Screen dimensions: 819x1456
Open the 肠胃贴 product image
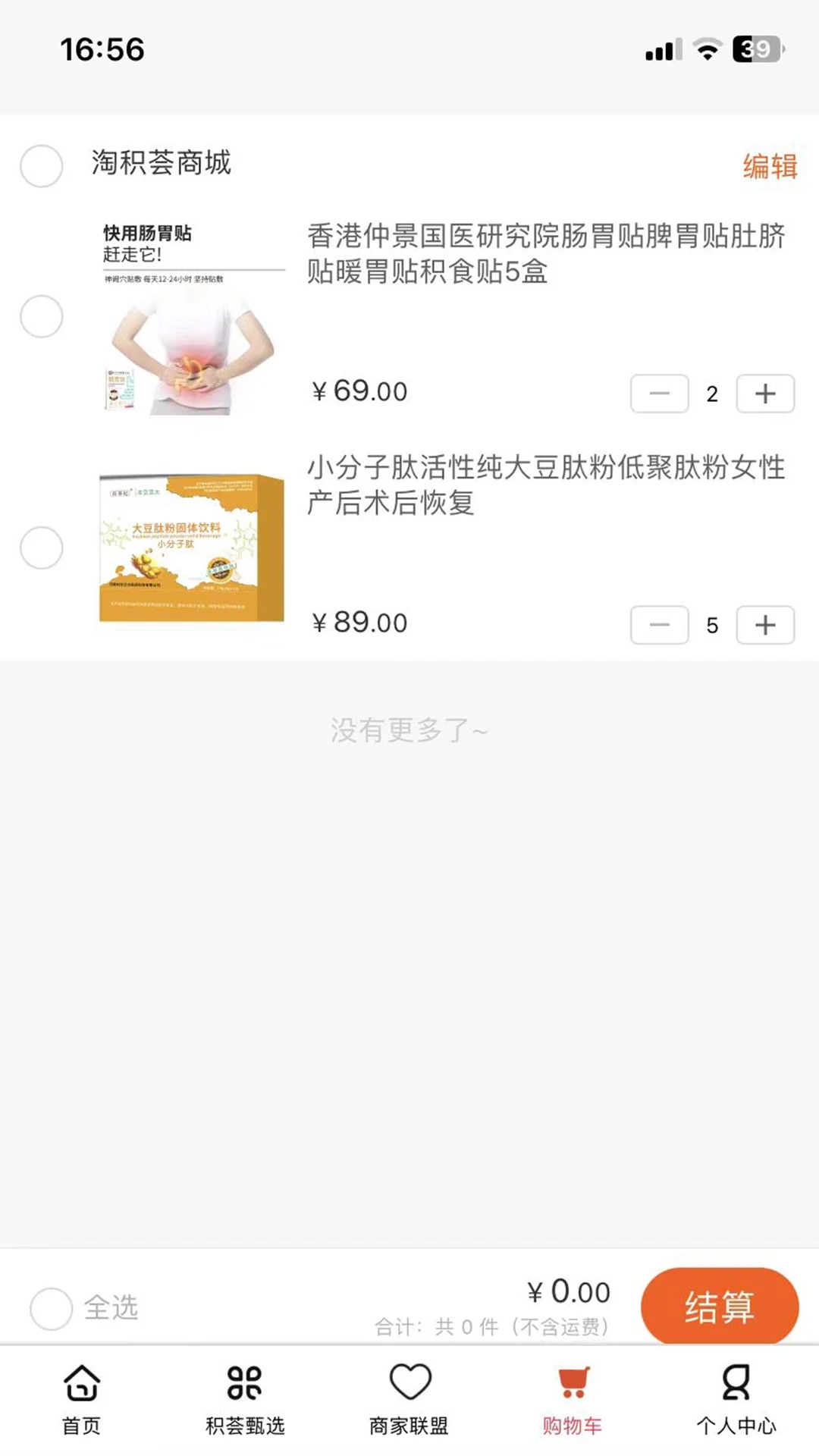[x=192, y=318]
